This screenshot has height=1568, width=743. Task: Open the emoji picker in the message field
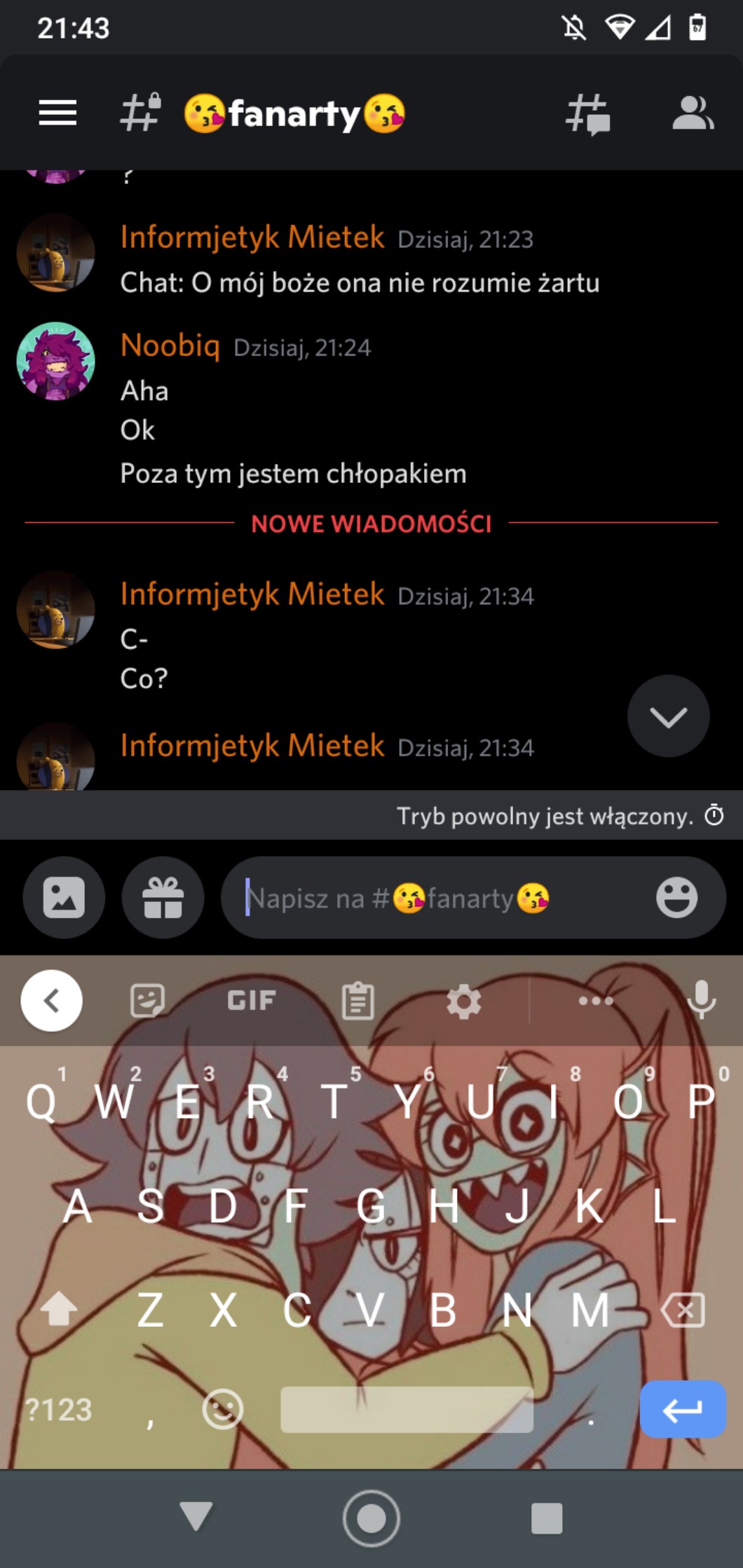[676, 897]
